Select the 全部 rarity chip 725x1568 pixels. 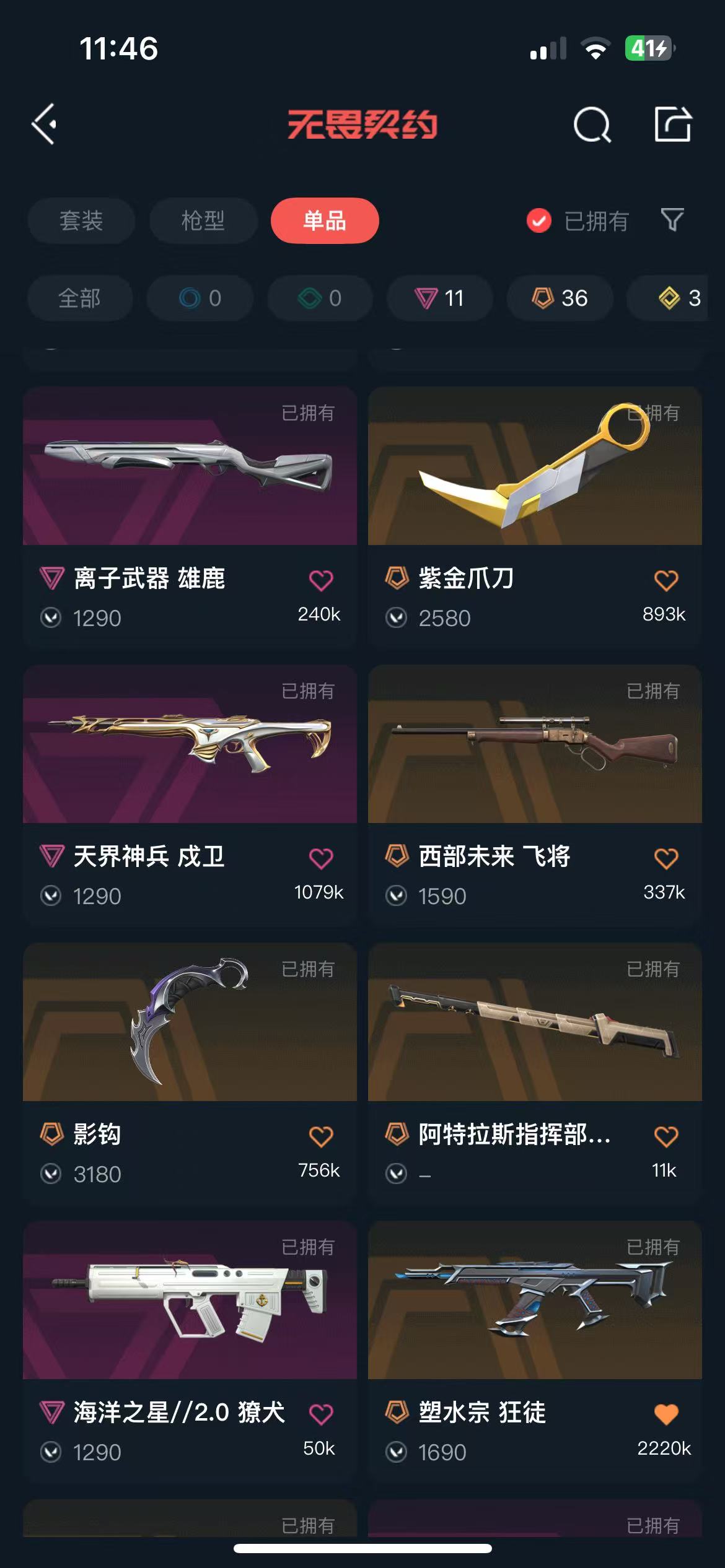(80, 298)
